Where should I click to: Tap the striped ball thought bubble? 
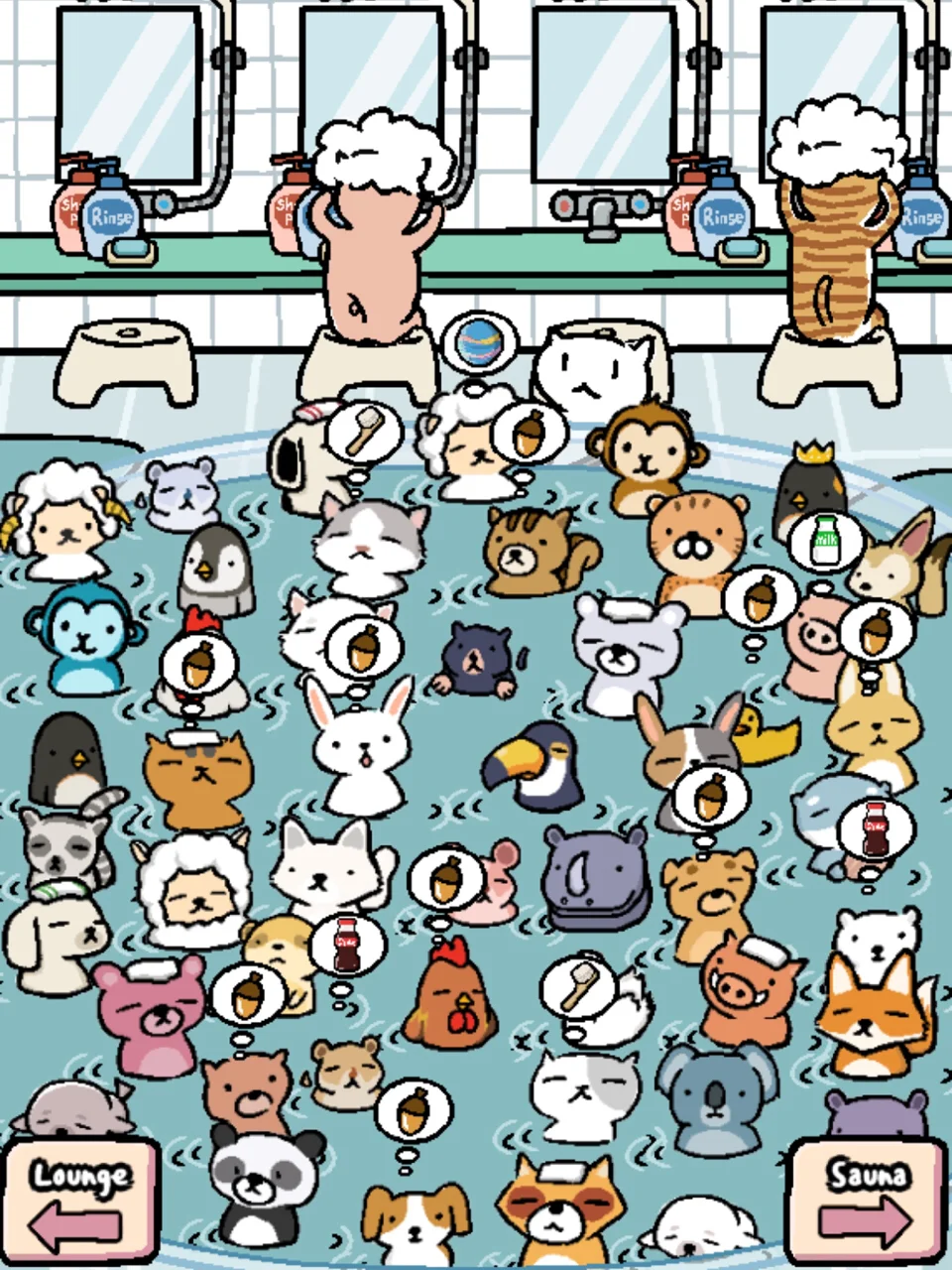pos(480,342)
